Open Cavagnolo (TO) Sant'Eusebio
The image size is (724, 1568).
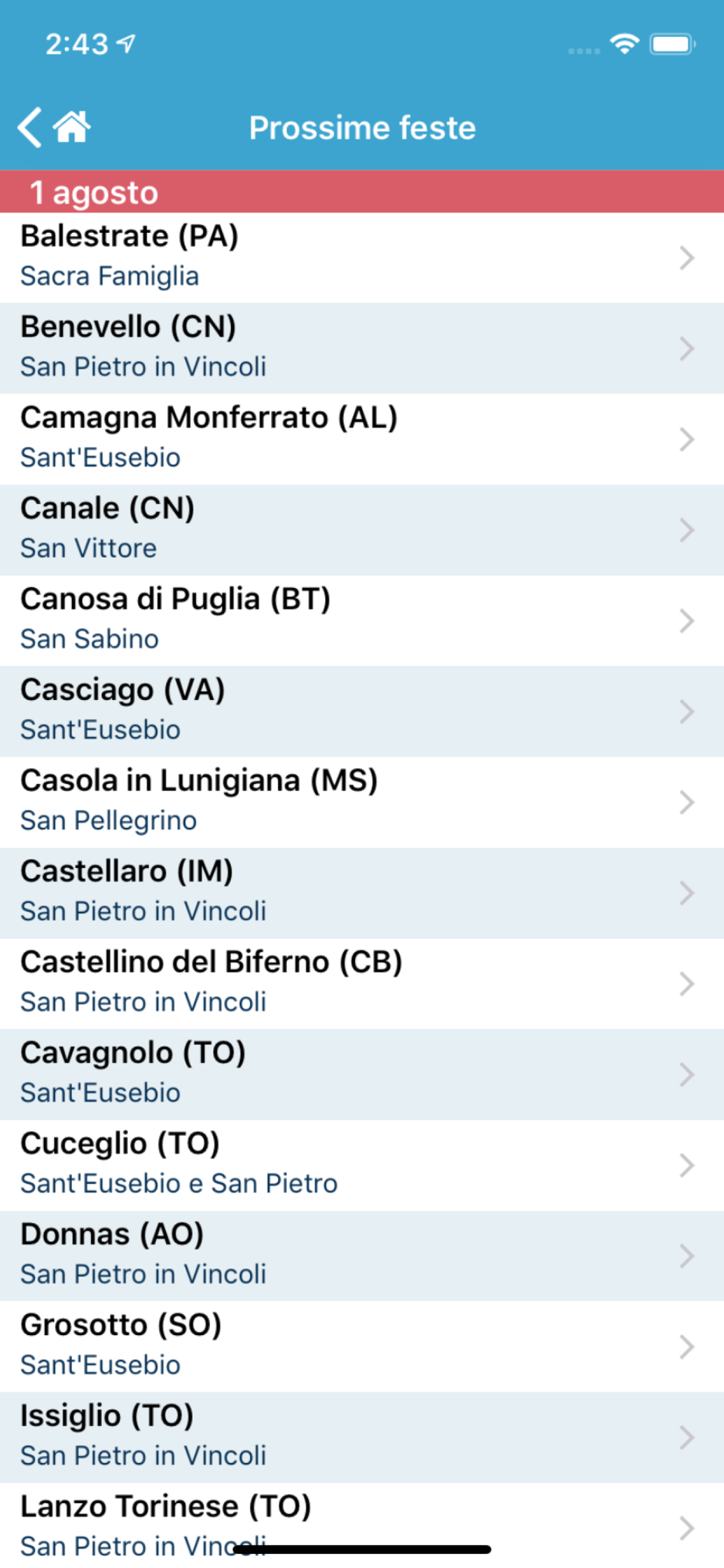pos(362,1075)
